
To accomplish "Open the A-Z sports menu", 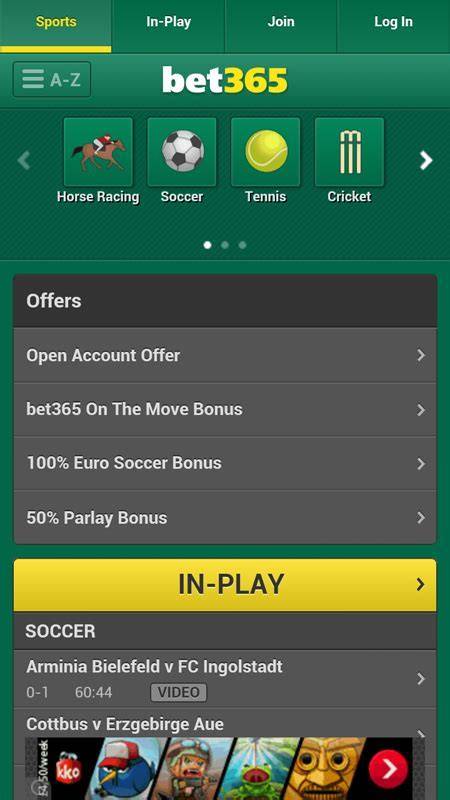I will click(x=52, y=80).
